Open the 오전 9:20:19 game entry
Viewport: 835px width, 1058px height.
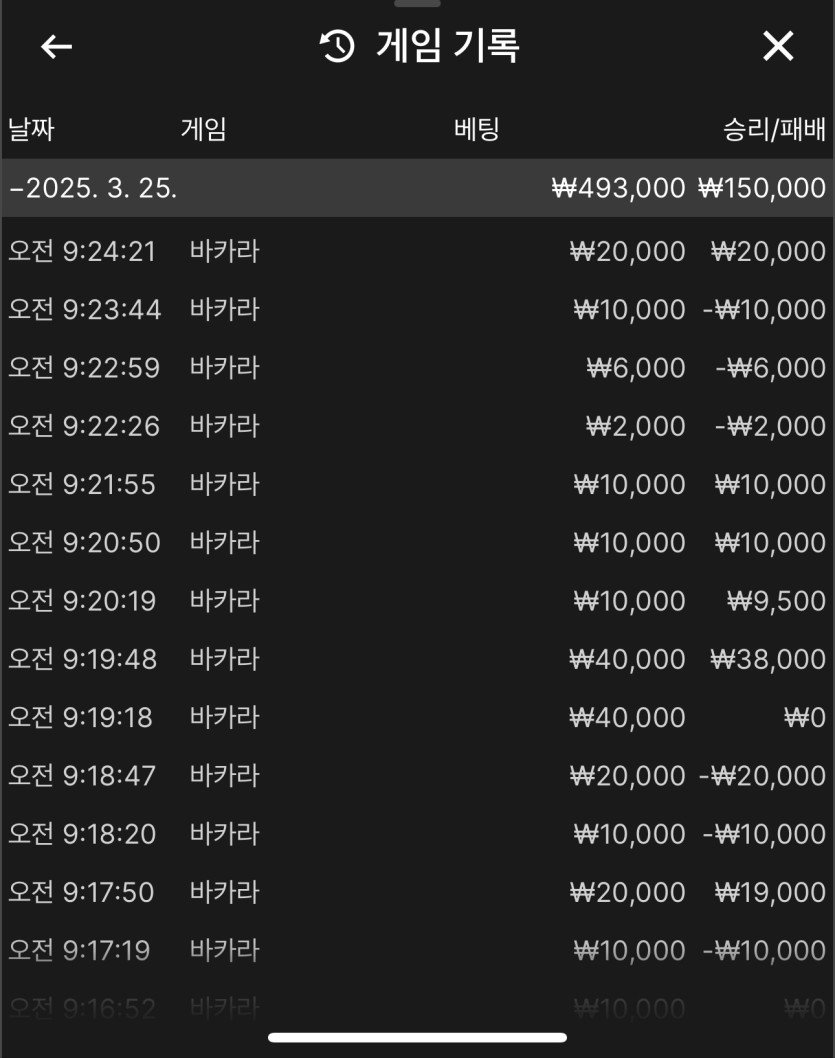[417, 600]
